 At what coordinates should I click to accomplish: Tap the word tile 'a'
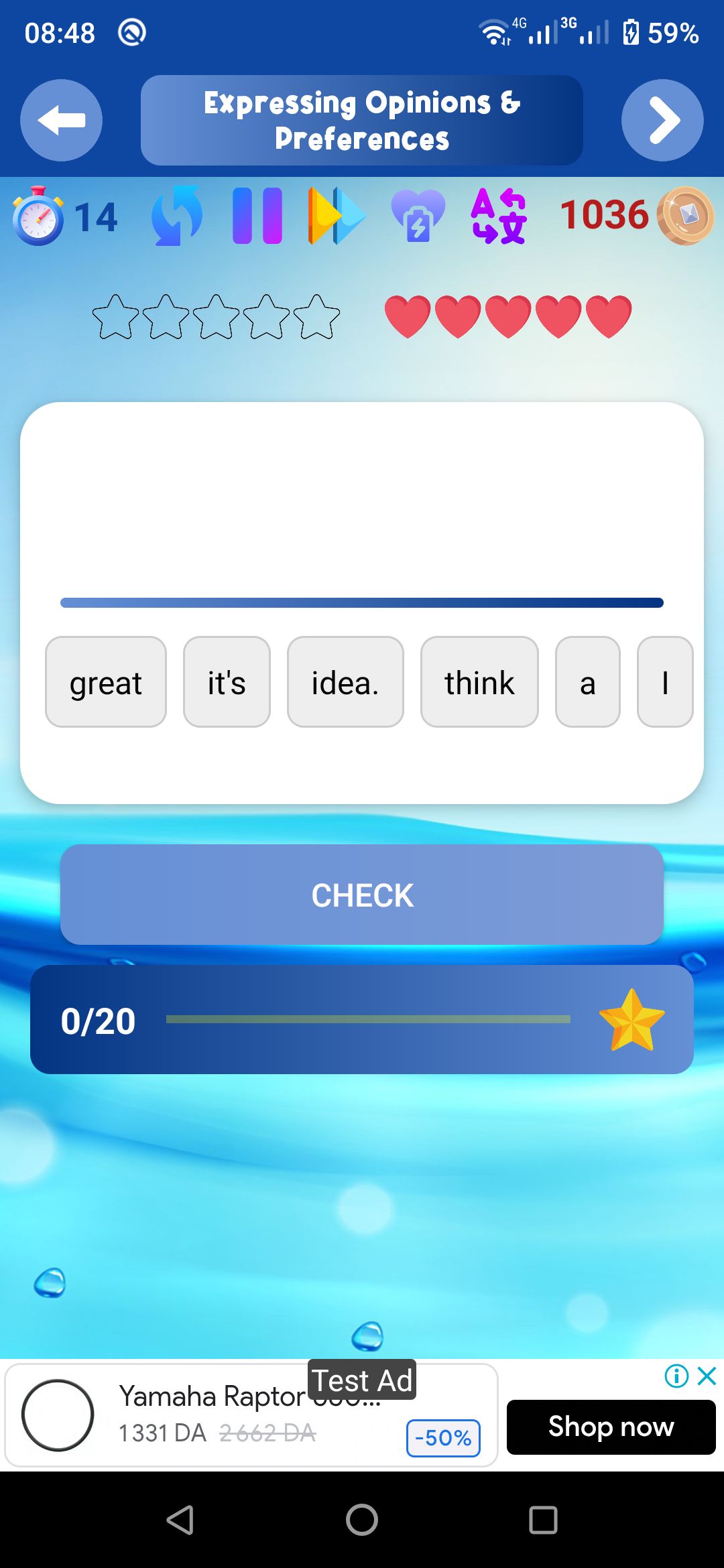(x=588, y=682)
